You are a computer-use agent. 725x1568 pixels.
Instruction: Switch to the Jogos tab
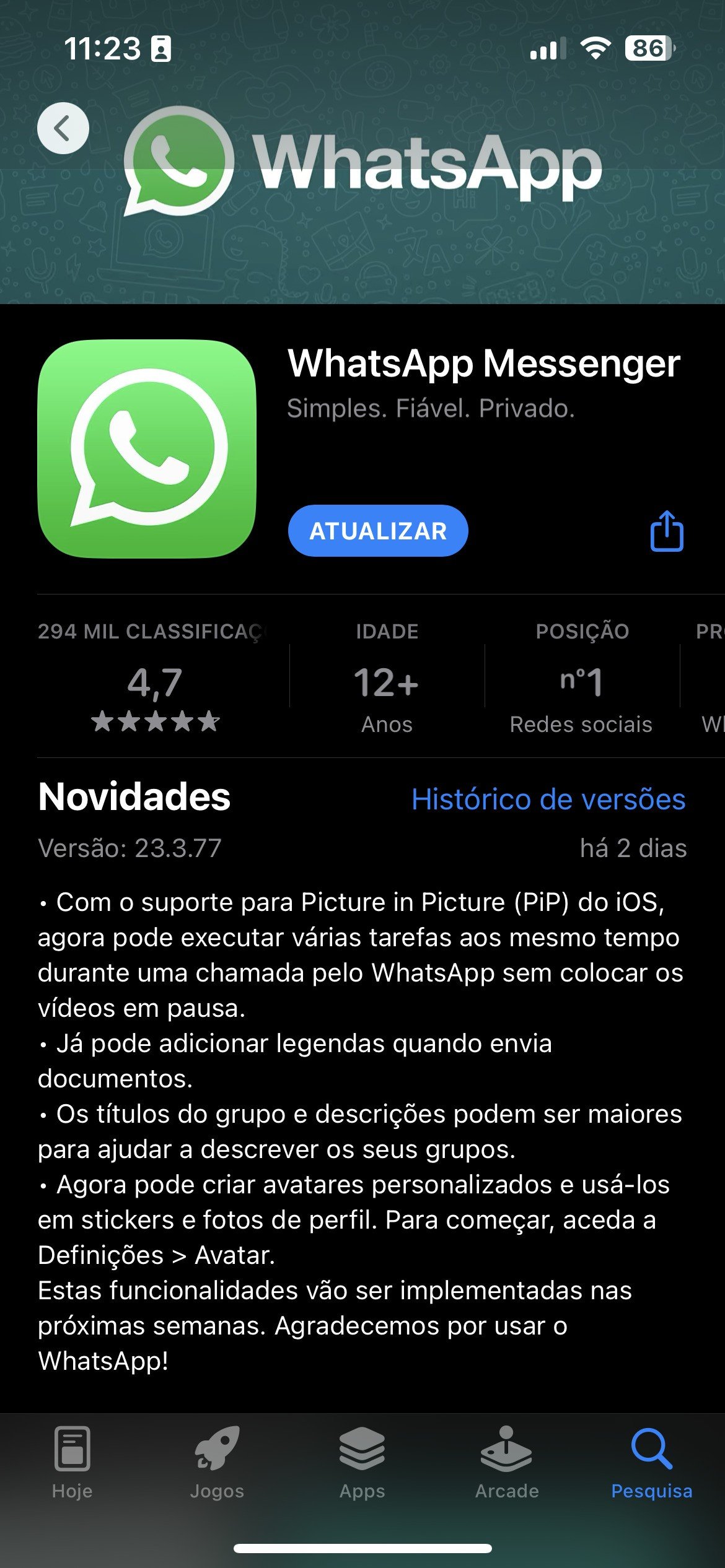coord(217,1463)
